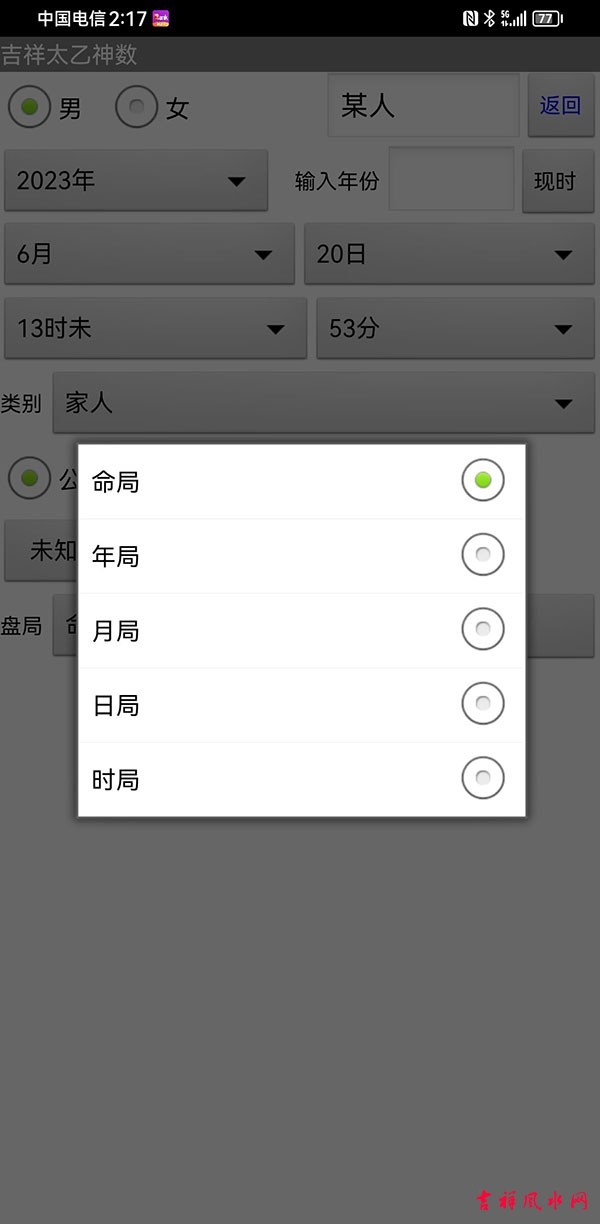
Task: Open the 20日 day dropdown
Action: click(x=449, y=254)
